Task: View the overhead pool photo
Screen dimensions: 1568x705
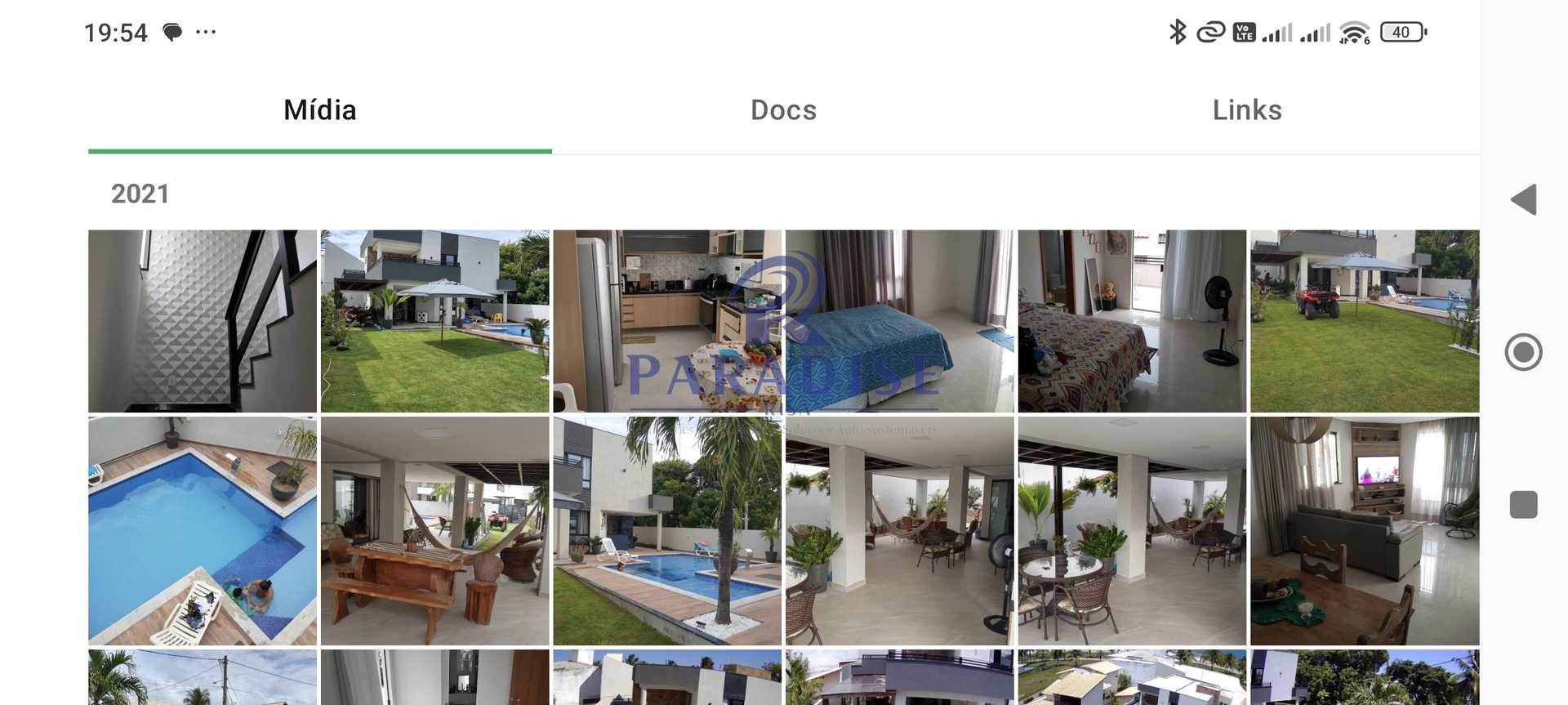Action: click(202, 530)
